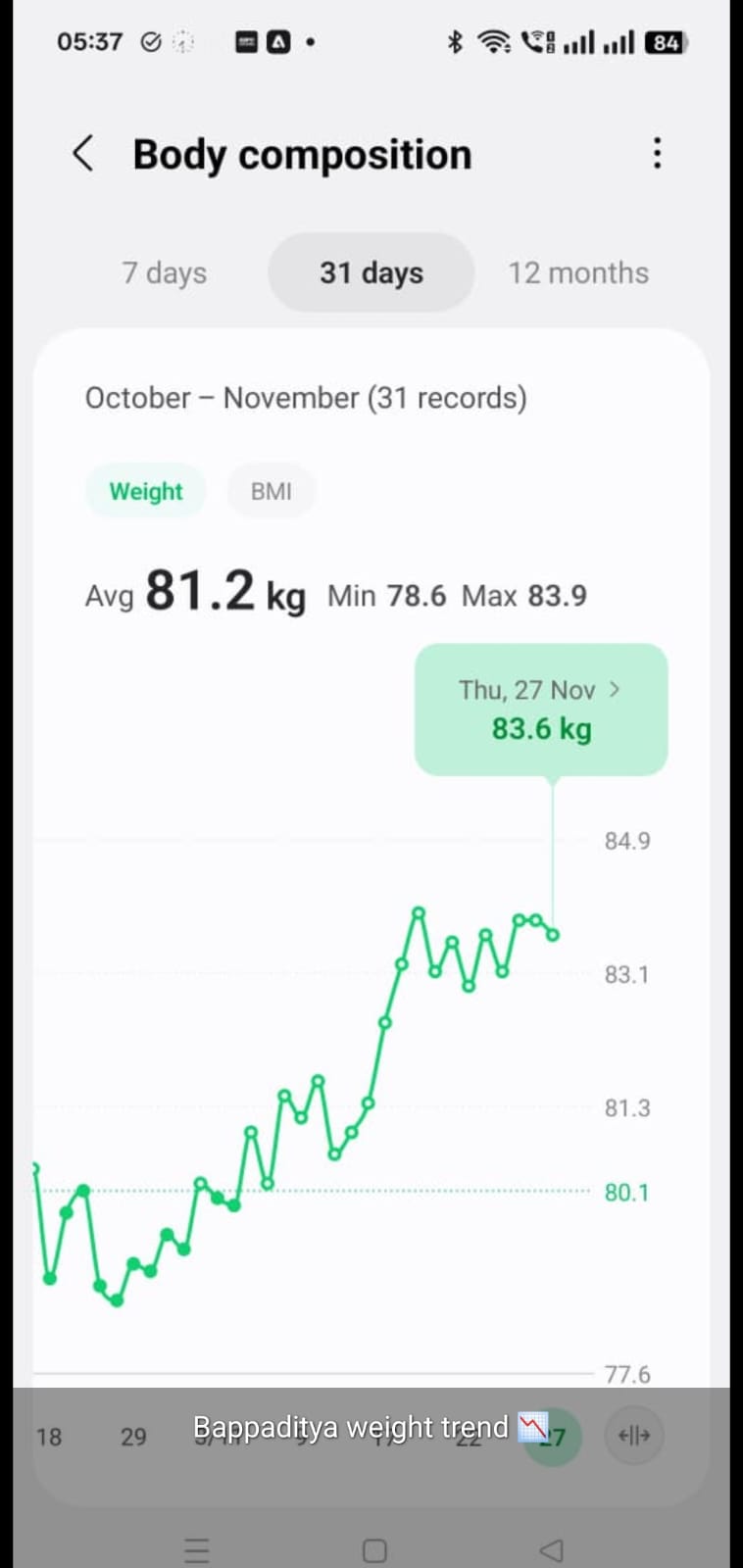Go back from Body composition

[84, 154]
